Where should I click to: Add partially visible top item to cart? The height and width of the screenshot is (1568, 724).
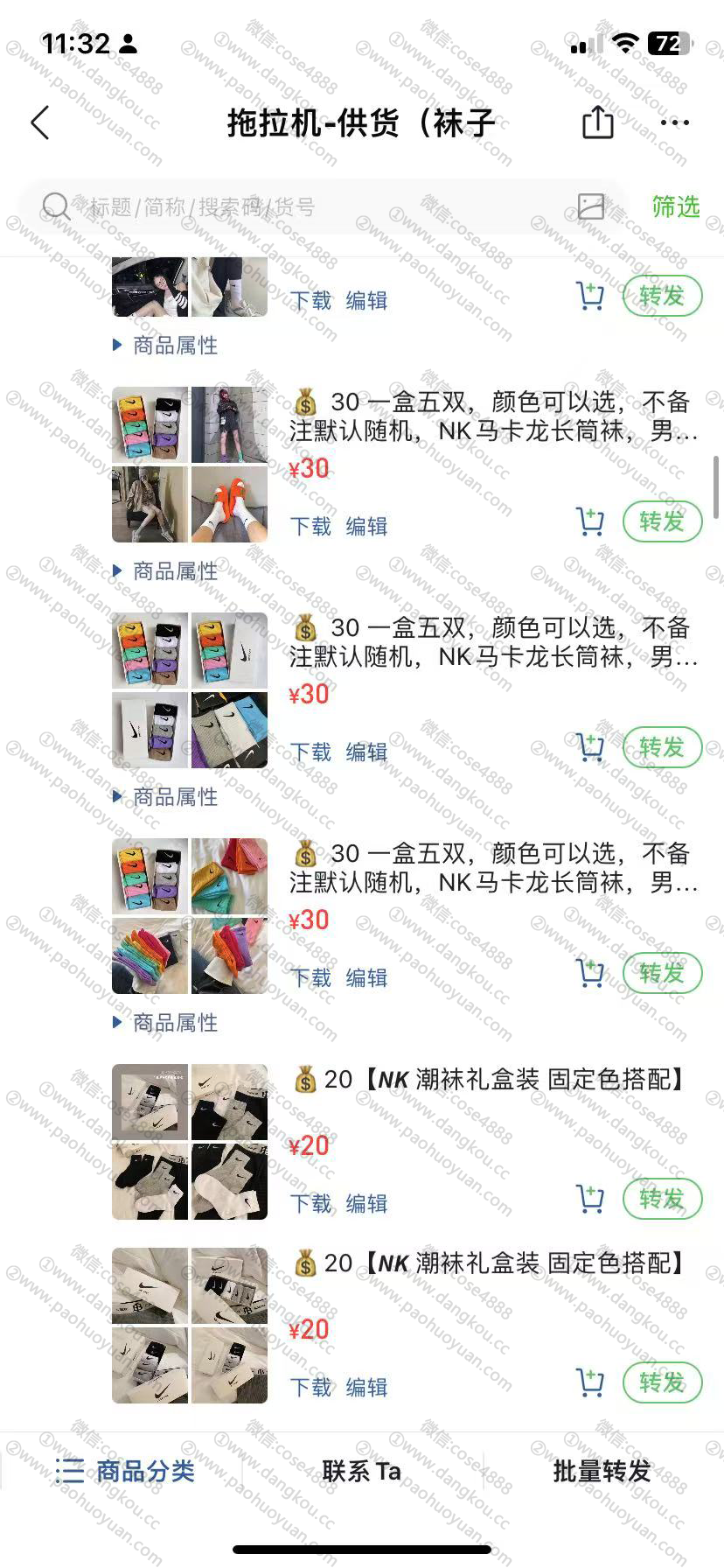pyautogui.click(x=590, y=296)
